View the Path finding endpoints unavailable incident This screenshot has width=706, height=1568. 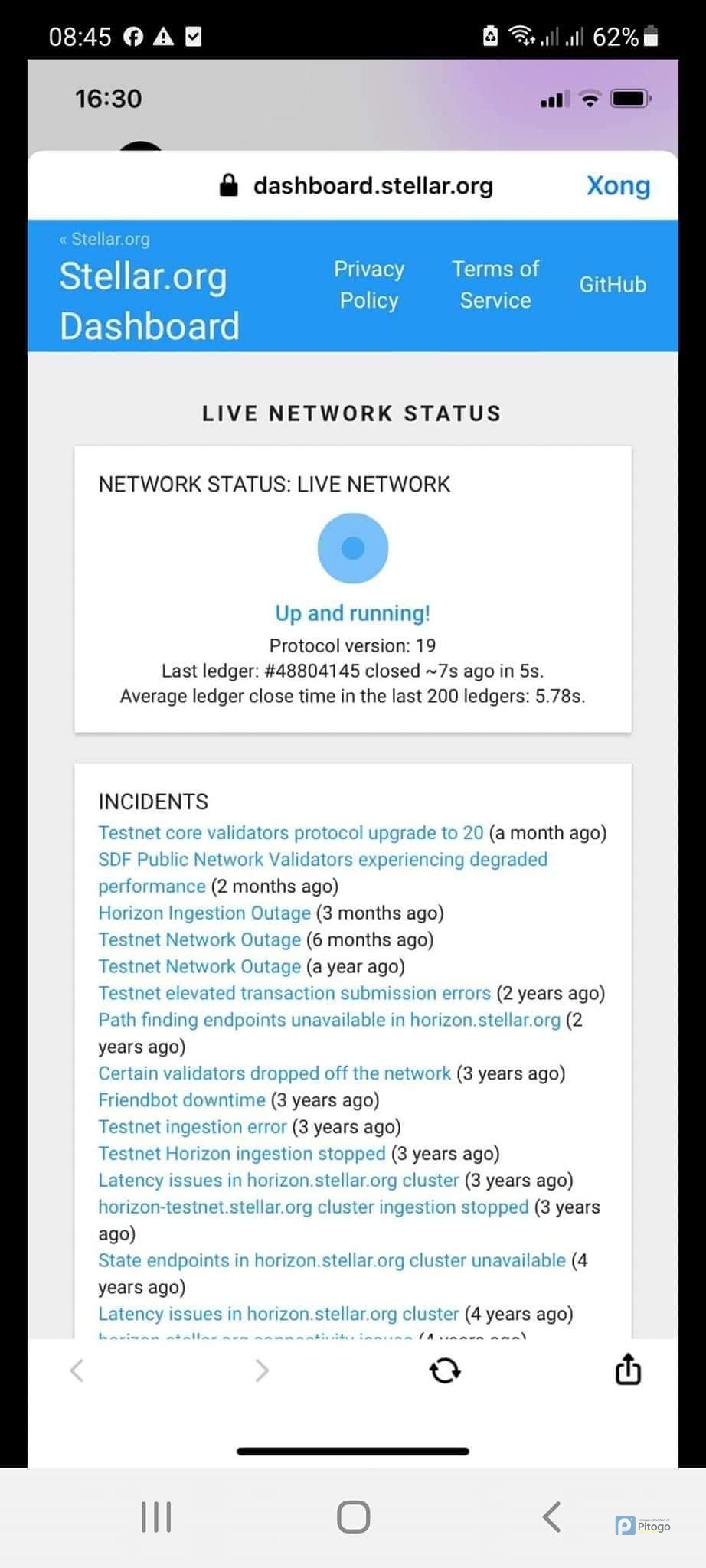(x=328, y=1021)
